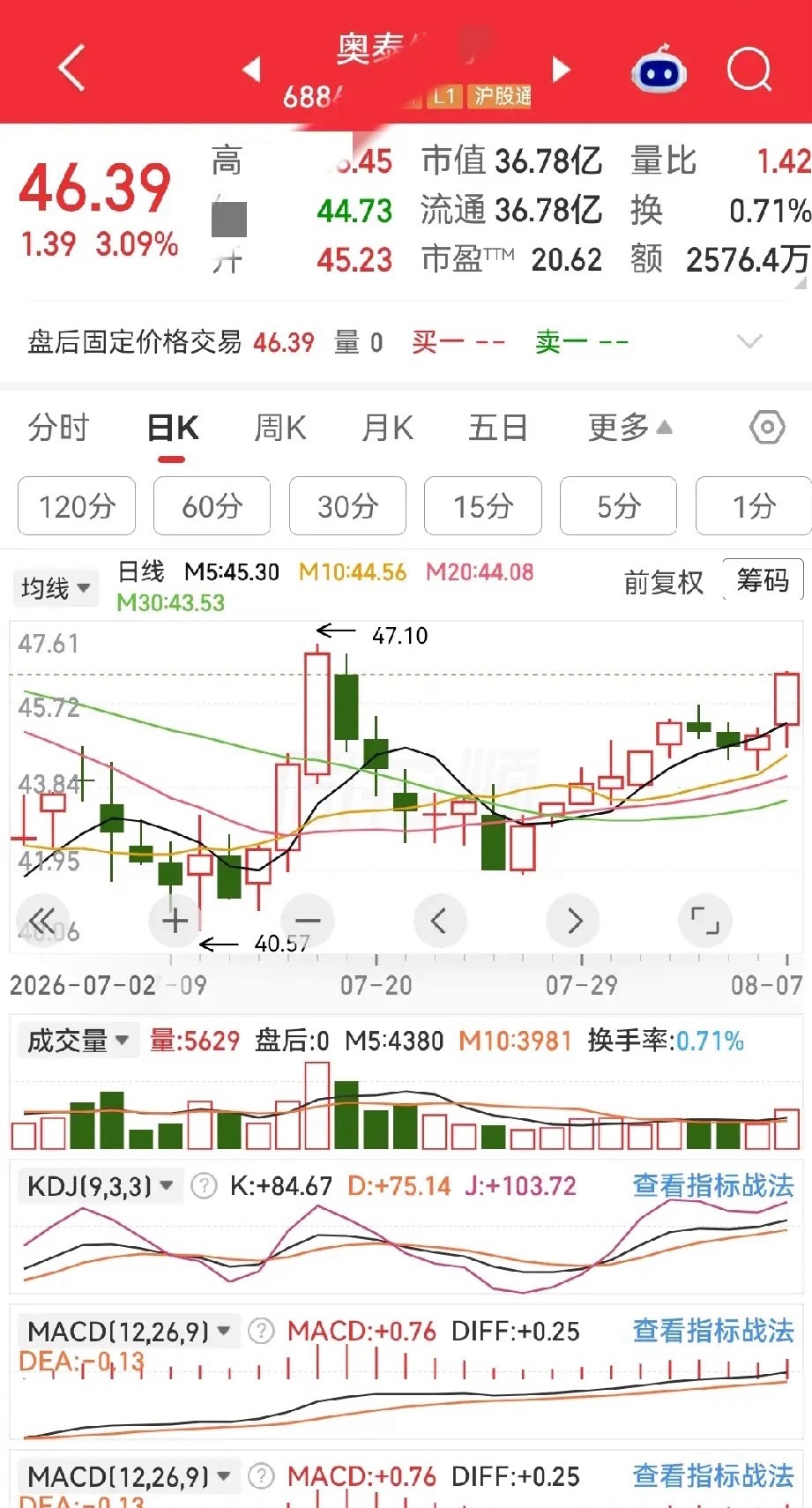Open the robot assistant icon

[659, 70]
